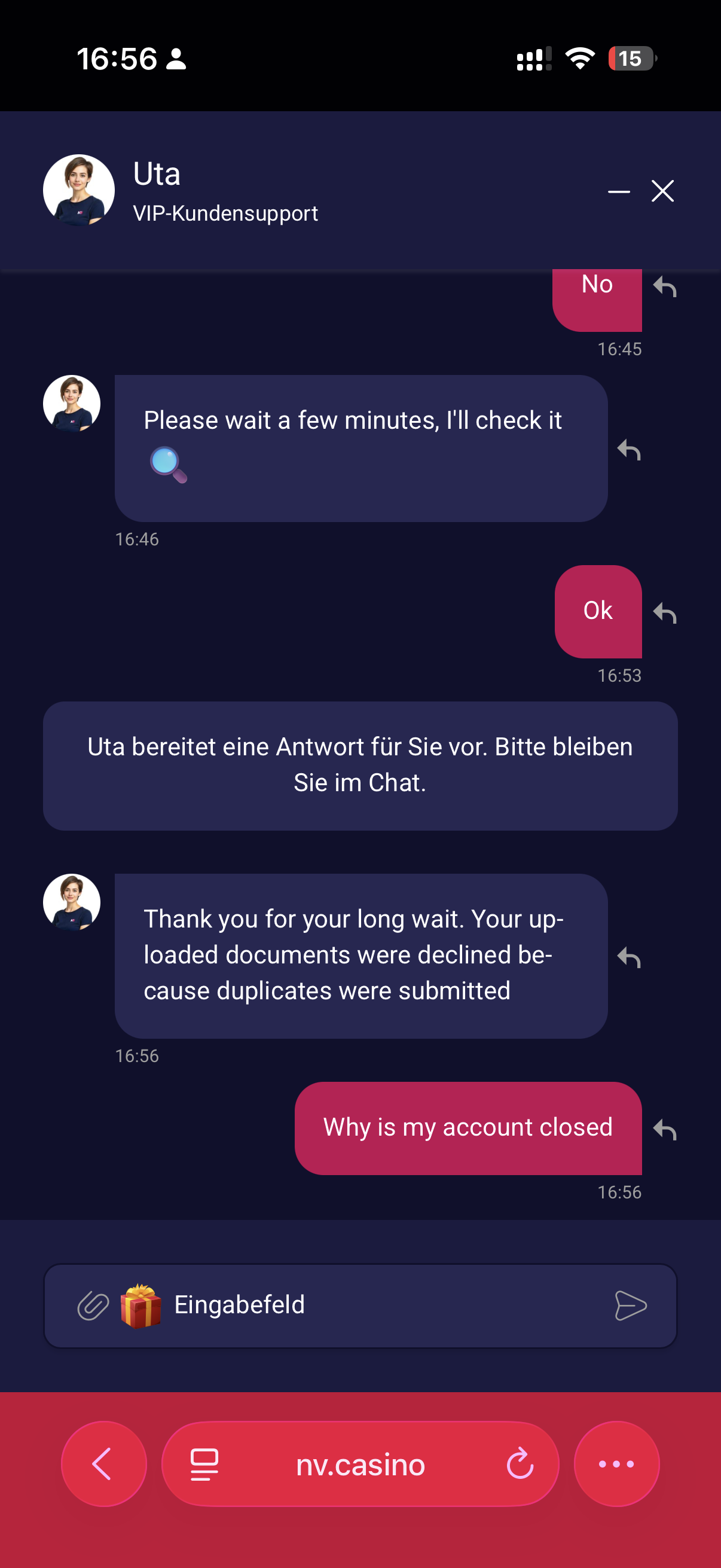Reload the nv.casino page
The width and height of the screenshot is (721, 1568).
tap(520, 1463)
